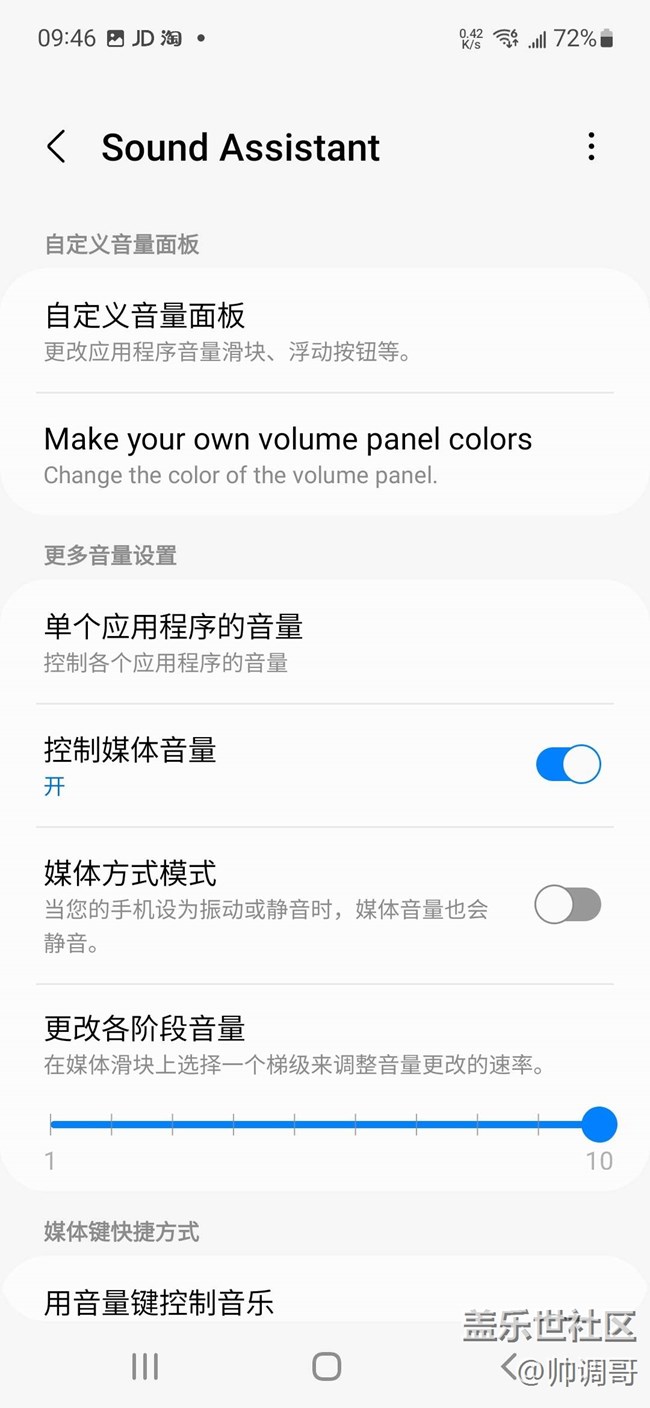The image size is (650, 1408).
Task: Go back from Sound Assistant
Action: [x=56, y=147]
